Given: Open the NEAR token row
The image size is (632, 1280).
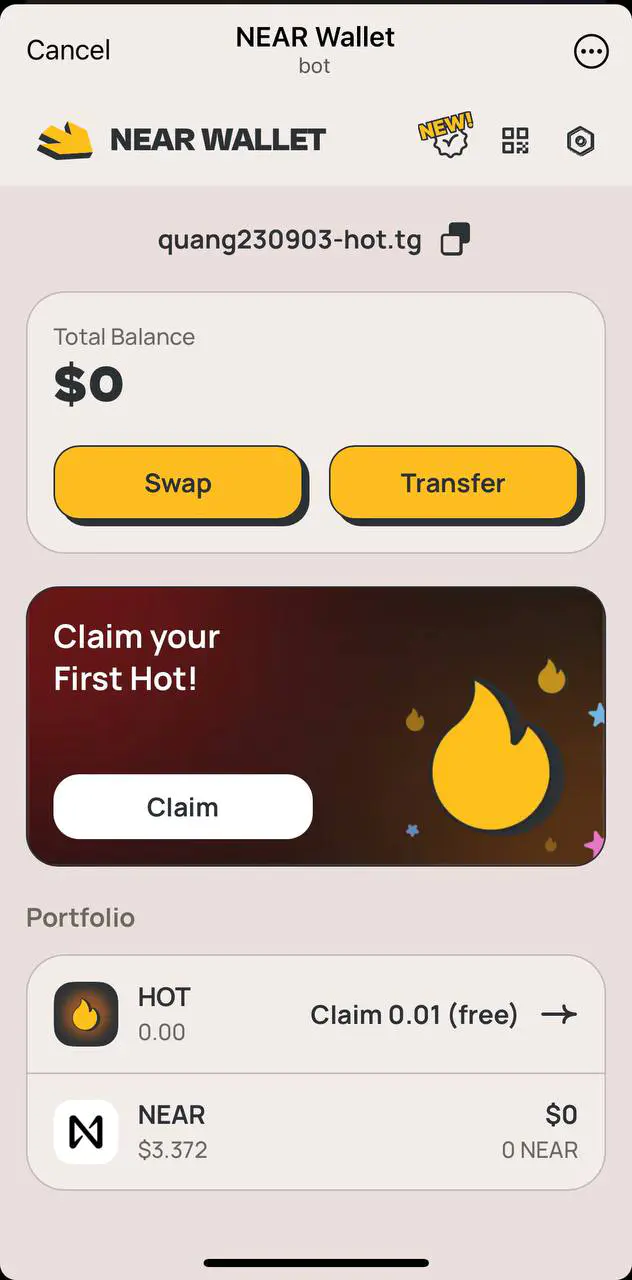Looking at the screenshot, I should pos(316,1132).
